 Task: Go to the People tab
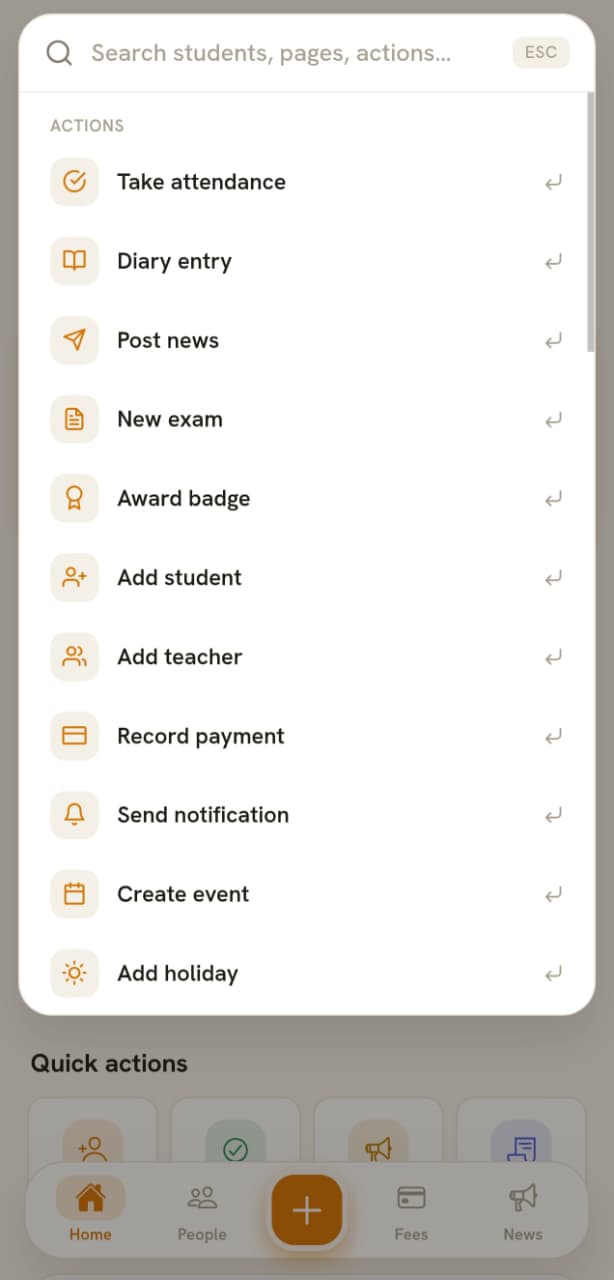click(202, 1210)
